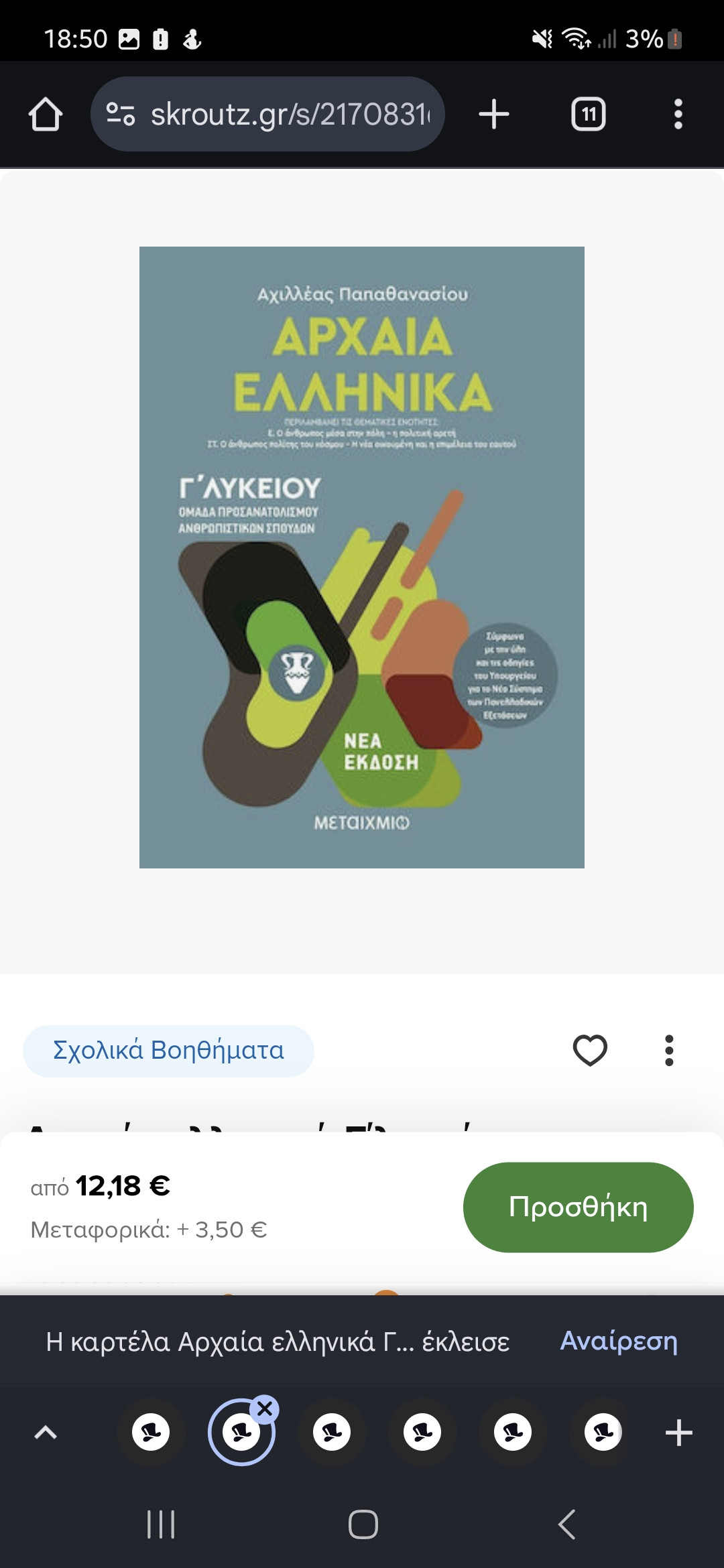Undo closing the tab with Αναίρεση
Viewport: 724px width, 1568px height.
[x=619, y=1341]
